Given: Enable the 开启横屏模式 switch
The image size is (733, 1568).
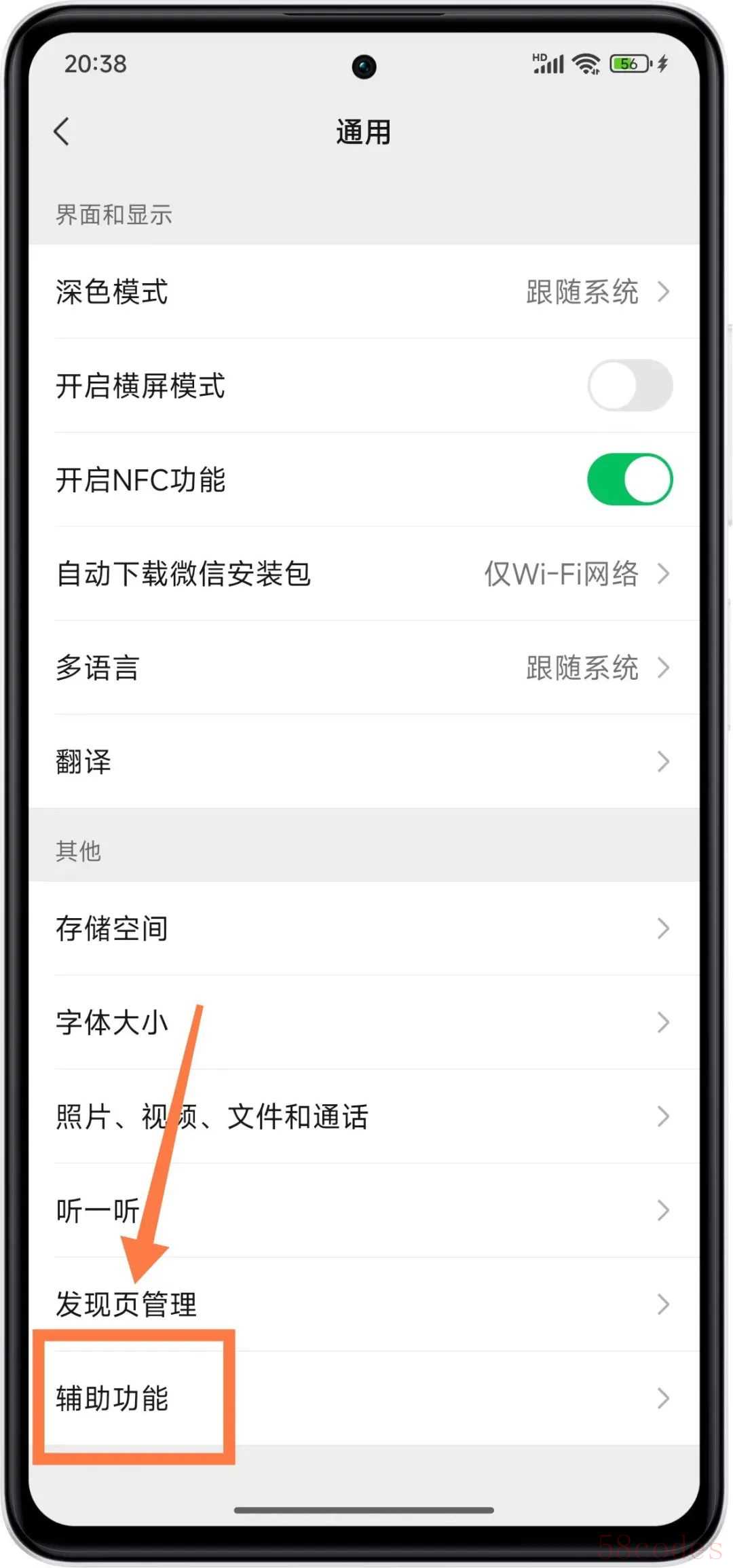Looking at the screenshot, I should coord(629,386).
